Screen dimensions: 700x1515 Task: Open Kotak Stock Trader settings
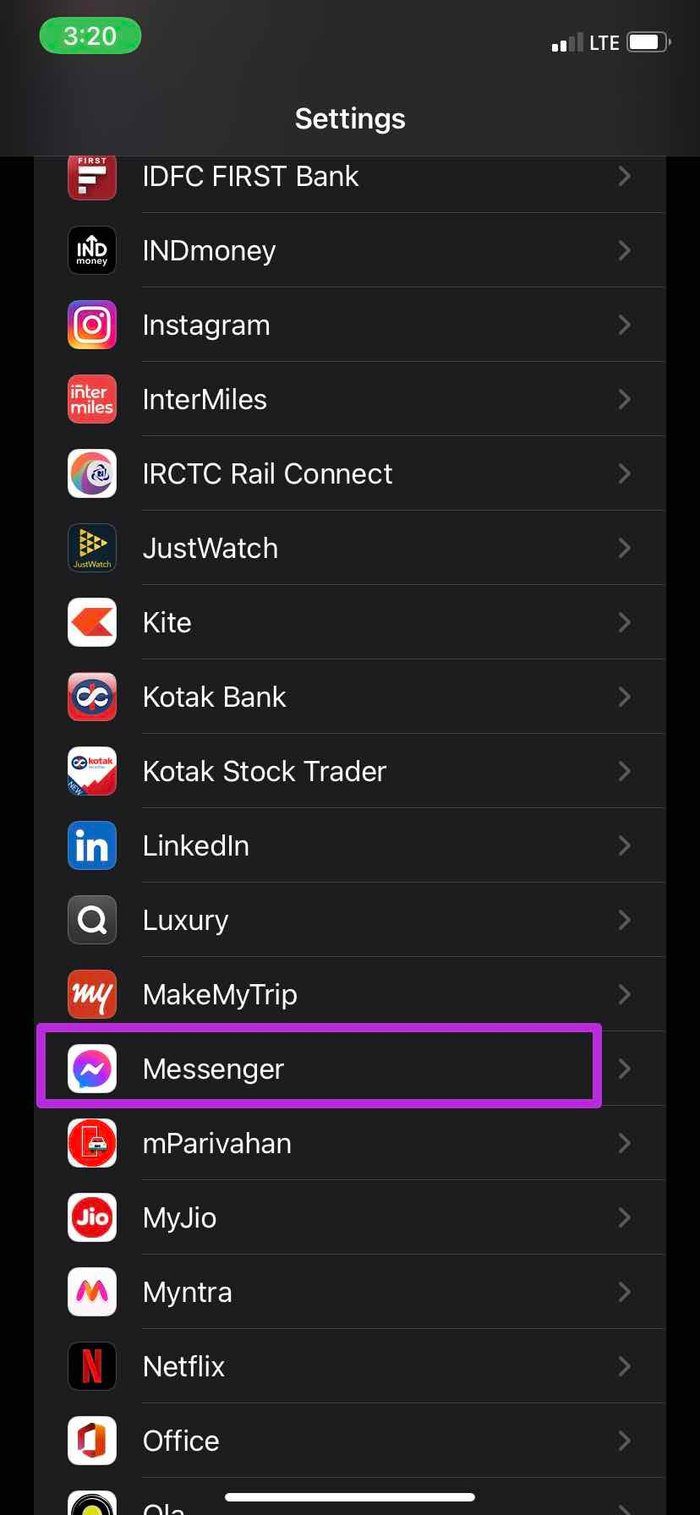click(x=350, y=771)
